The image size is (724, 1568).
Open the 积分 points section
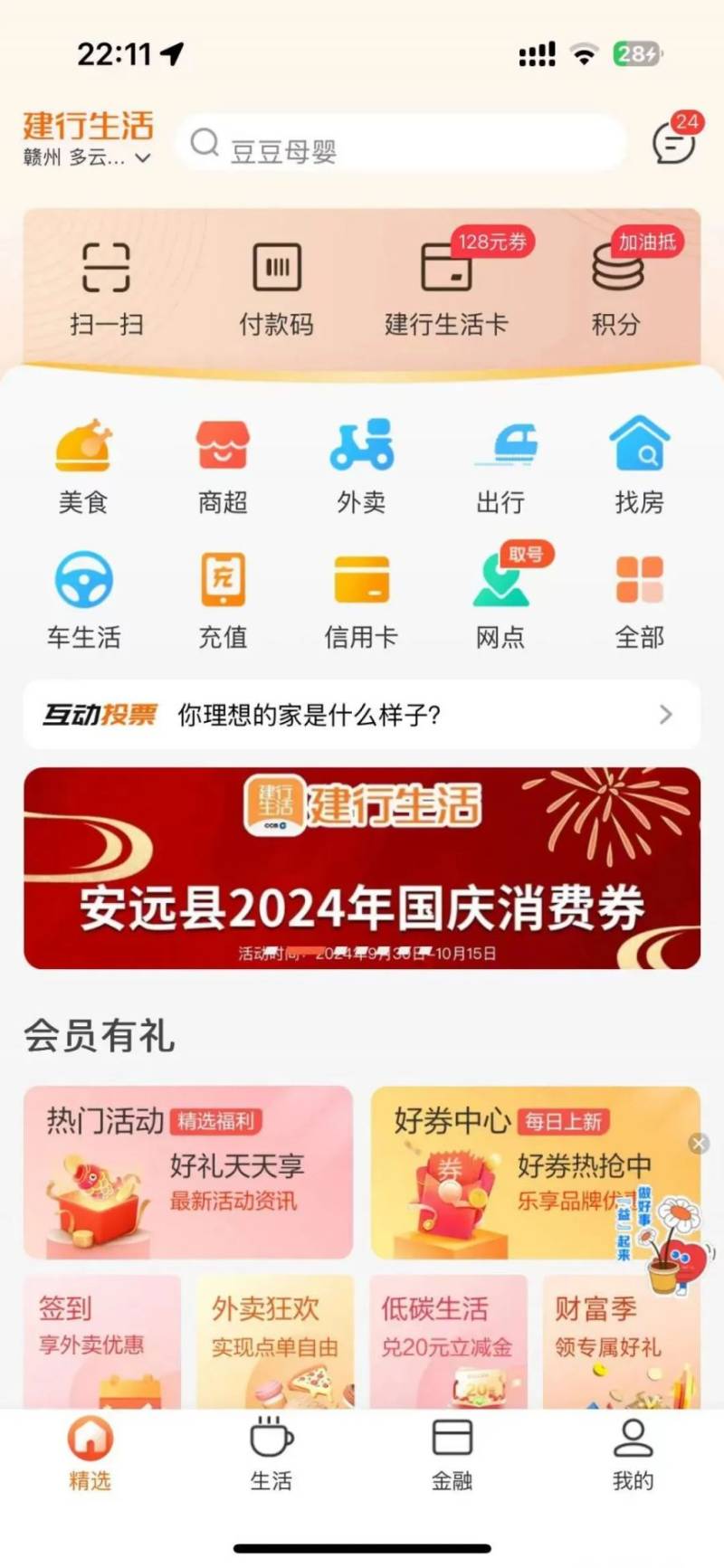(x=616, y=288)
